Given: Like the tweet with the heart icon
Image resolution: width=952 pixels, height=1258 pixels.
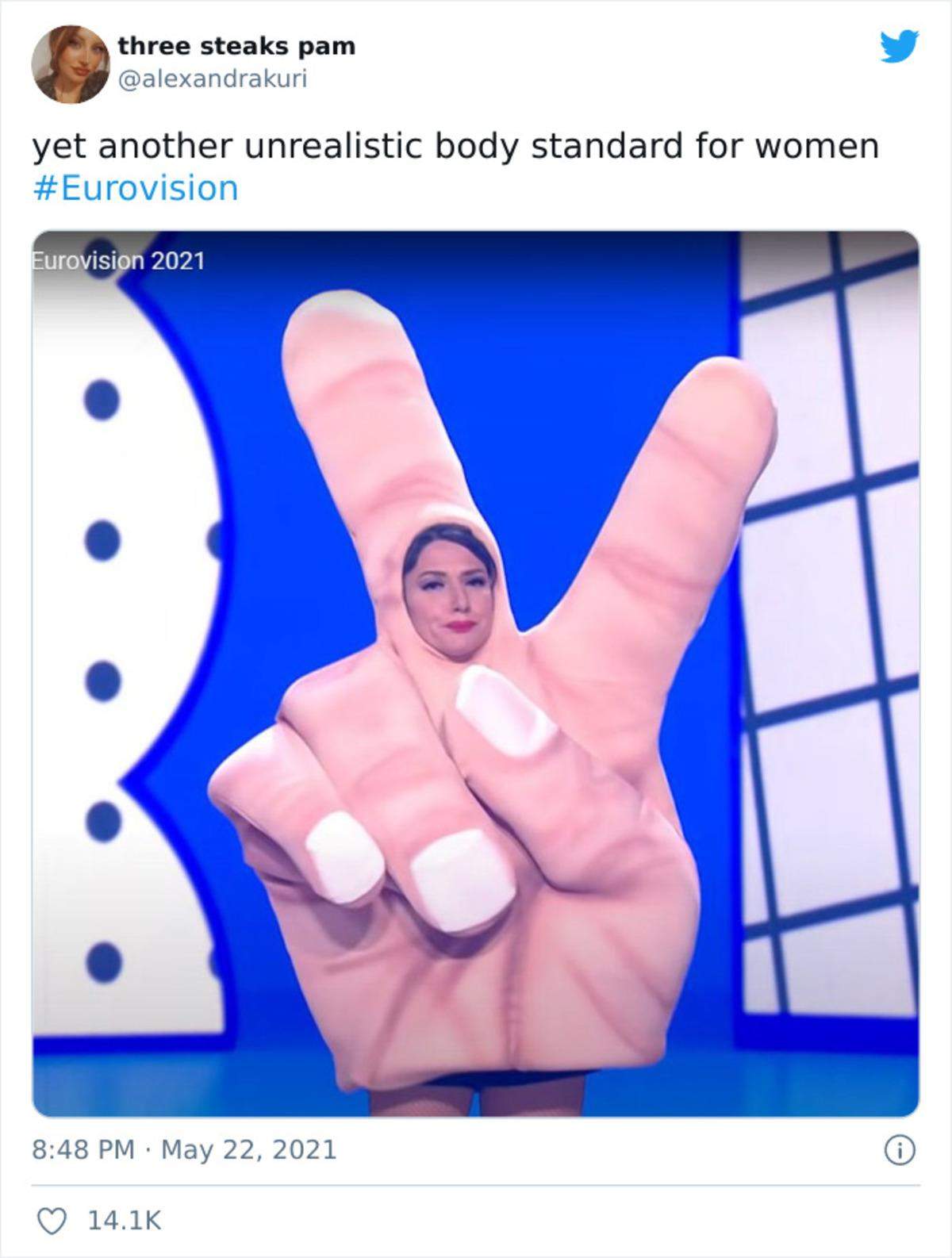Looking at the screenshot, I should (52, 1220).
